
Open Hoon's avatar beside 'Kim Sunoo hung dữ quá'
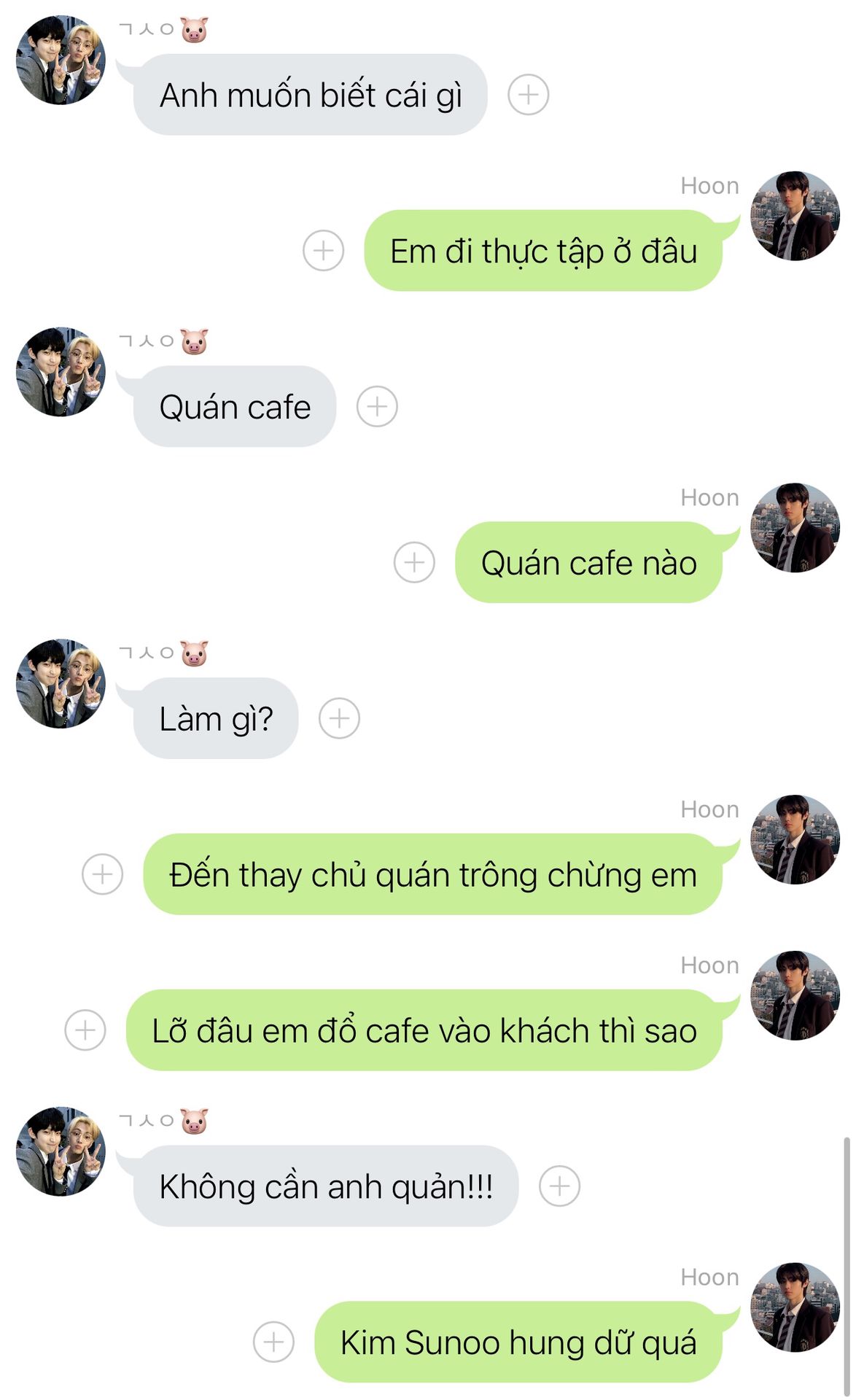coord(795,1307)
